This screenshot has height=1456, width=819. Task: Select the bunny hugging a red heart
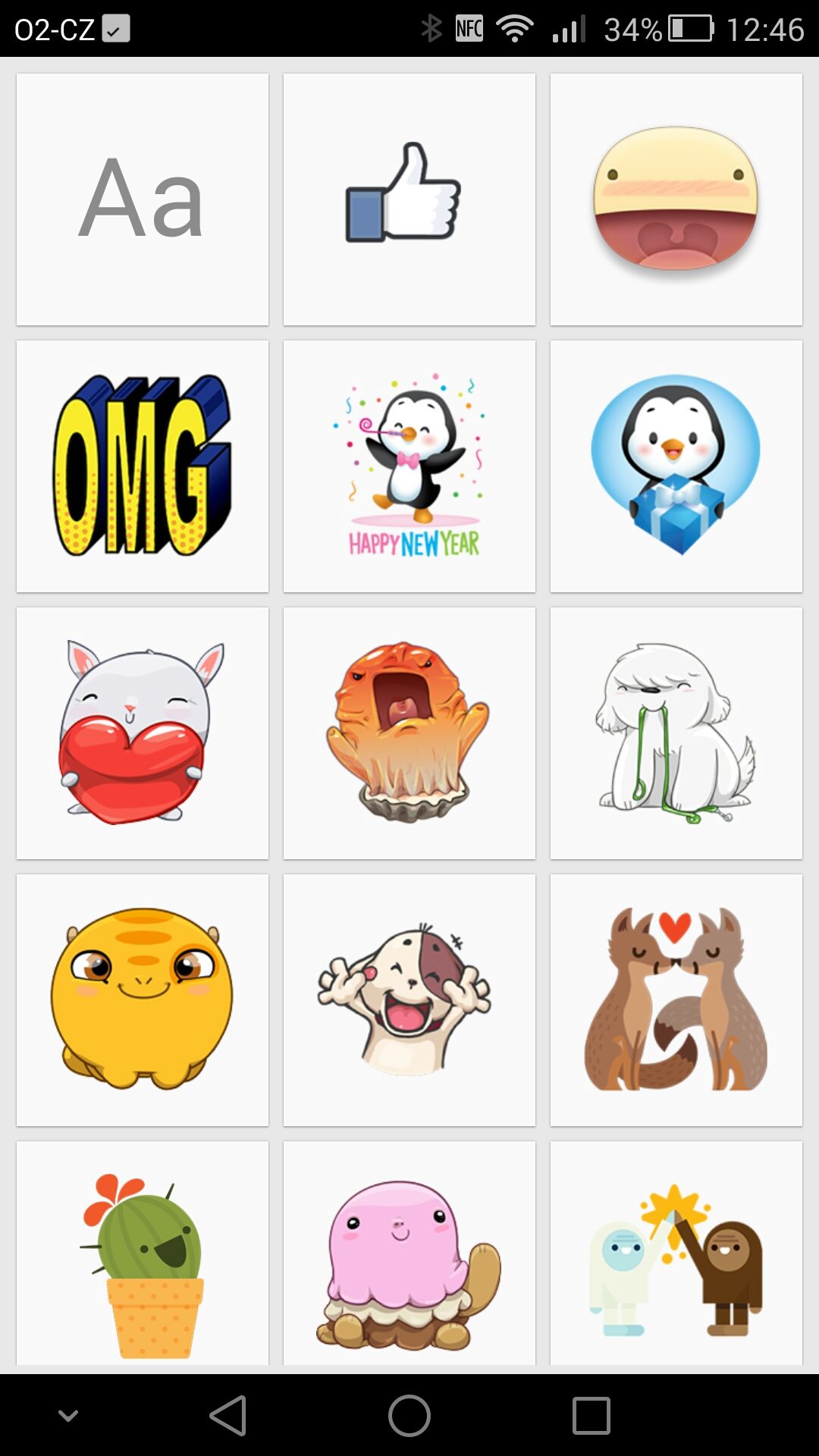(143, 733)
